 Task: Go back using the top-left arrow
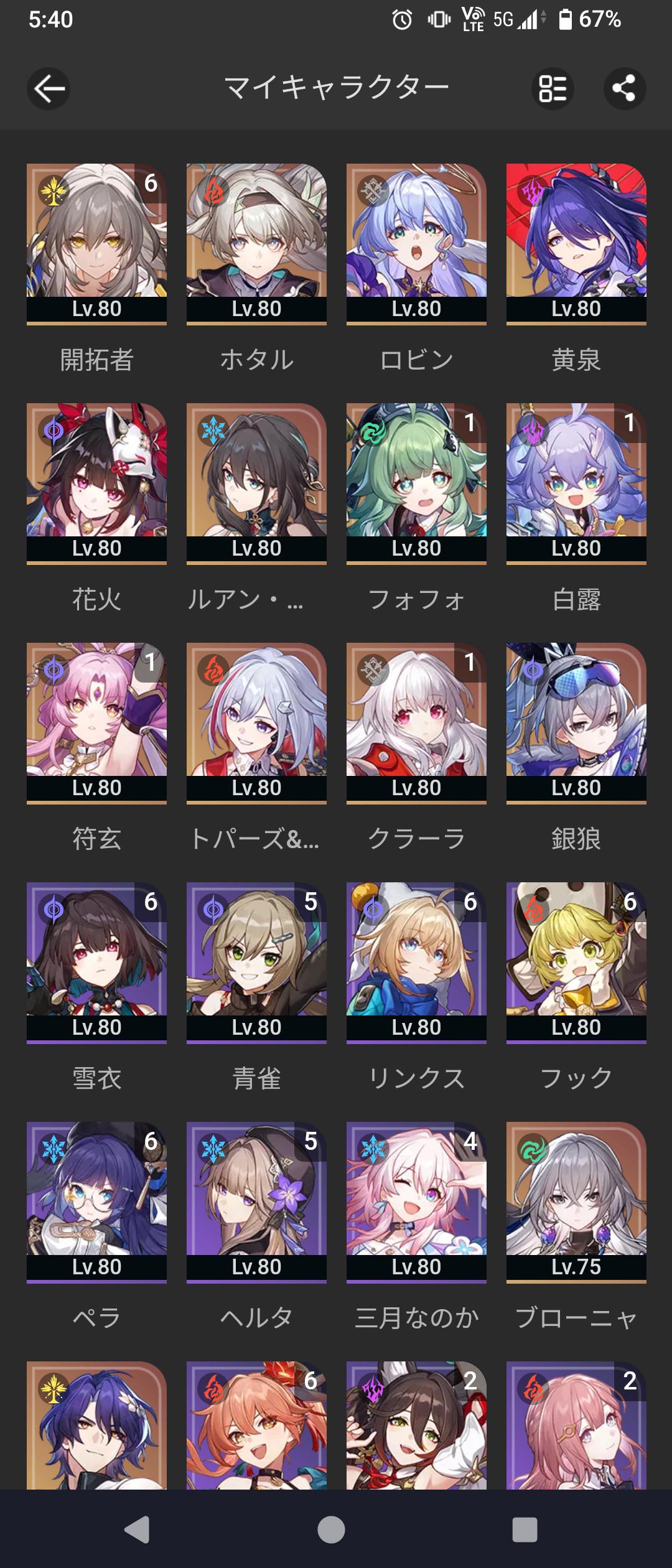pos(49,88)
